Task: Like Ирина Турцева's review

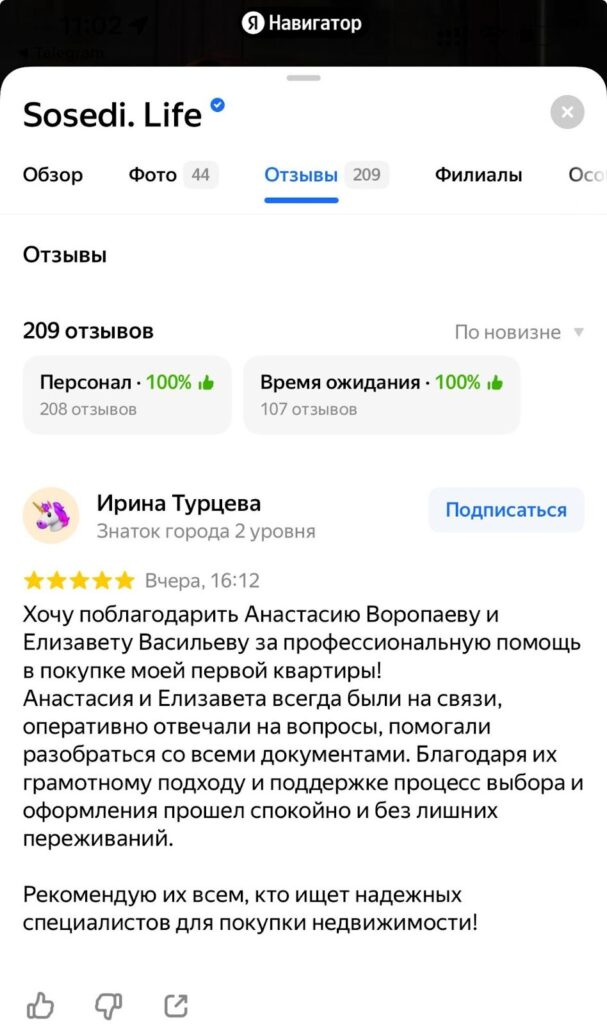Action: tap(40, 1004)
